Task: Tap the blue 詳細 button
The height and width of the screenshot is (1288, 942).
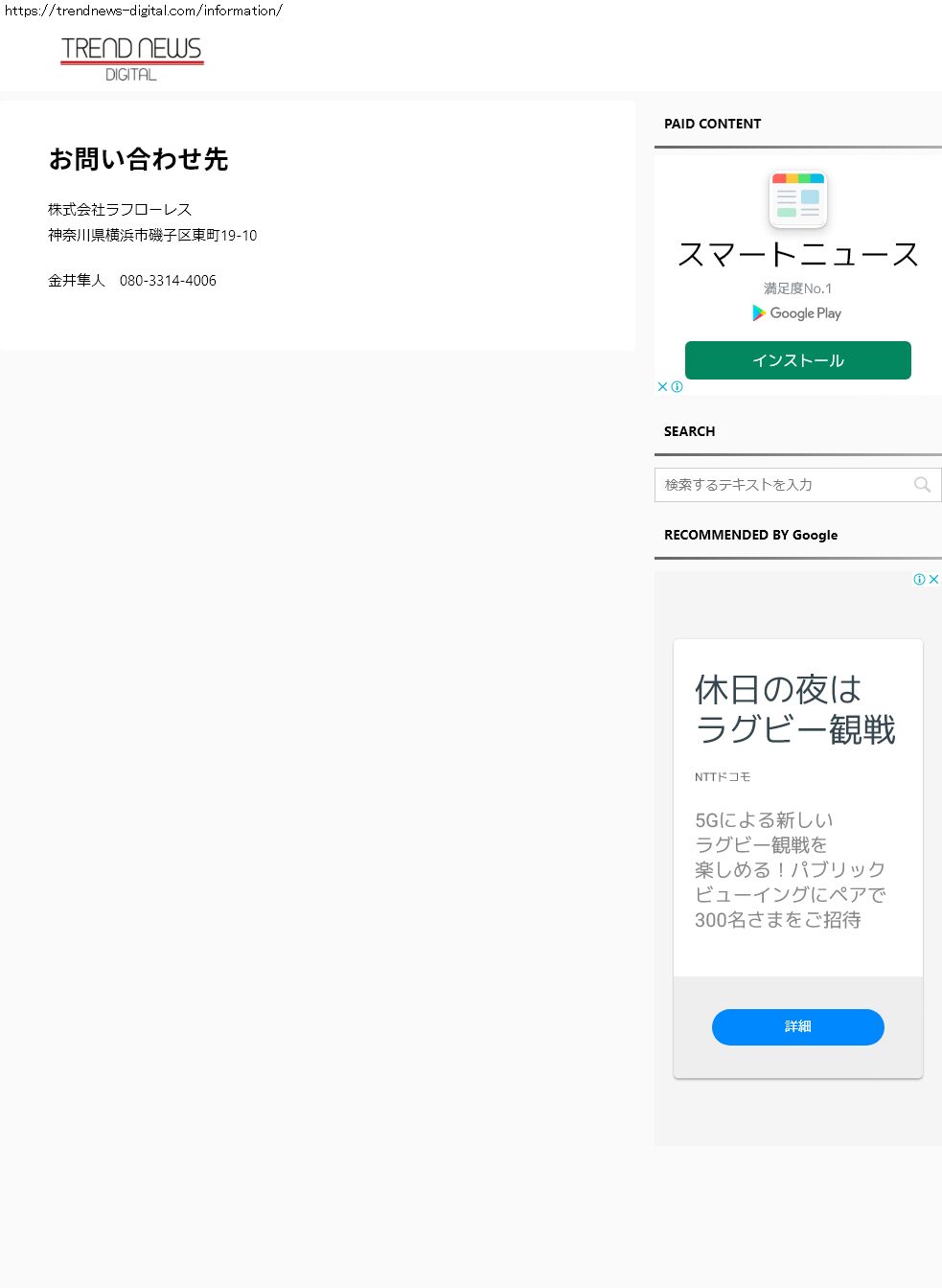Action: [797, 1026]
